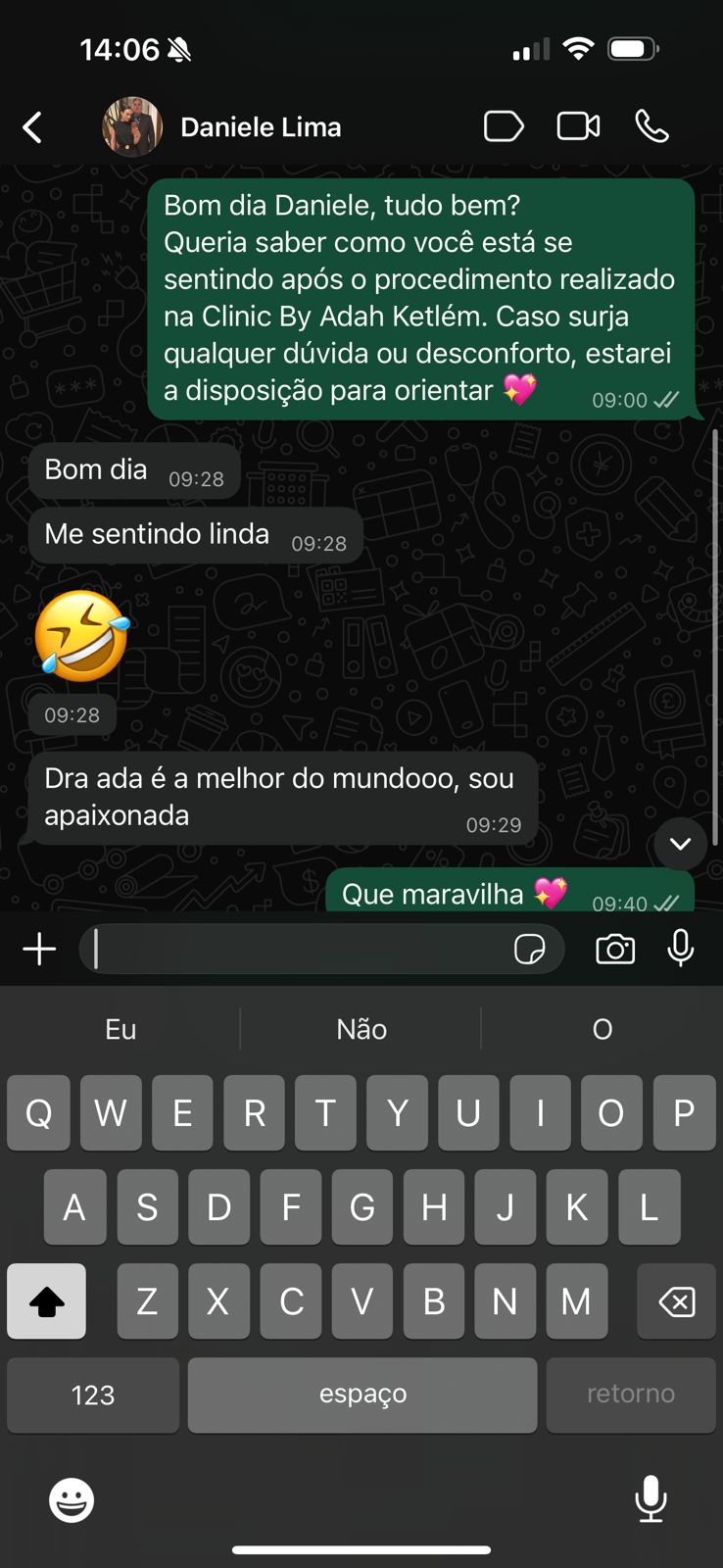Start keyboard dictation microphone
This screenshot has width=723, height=1568.
(651, 1499)
